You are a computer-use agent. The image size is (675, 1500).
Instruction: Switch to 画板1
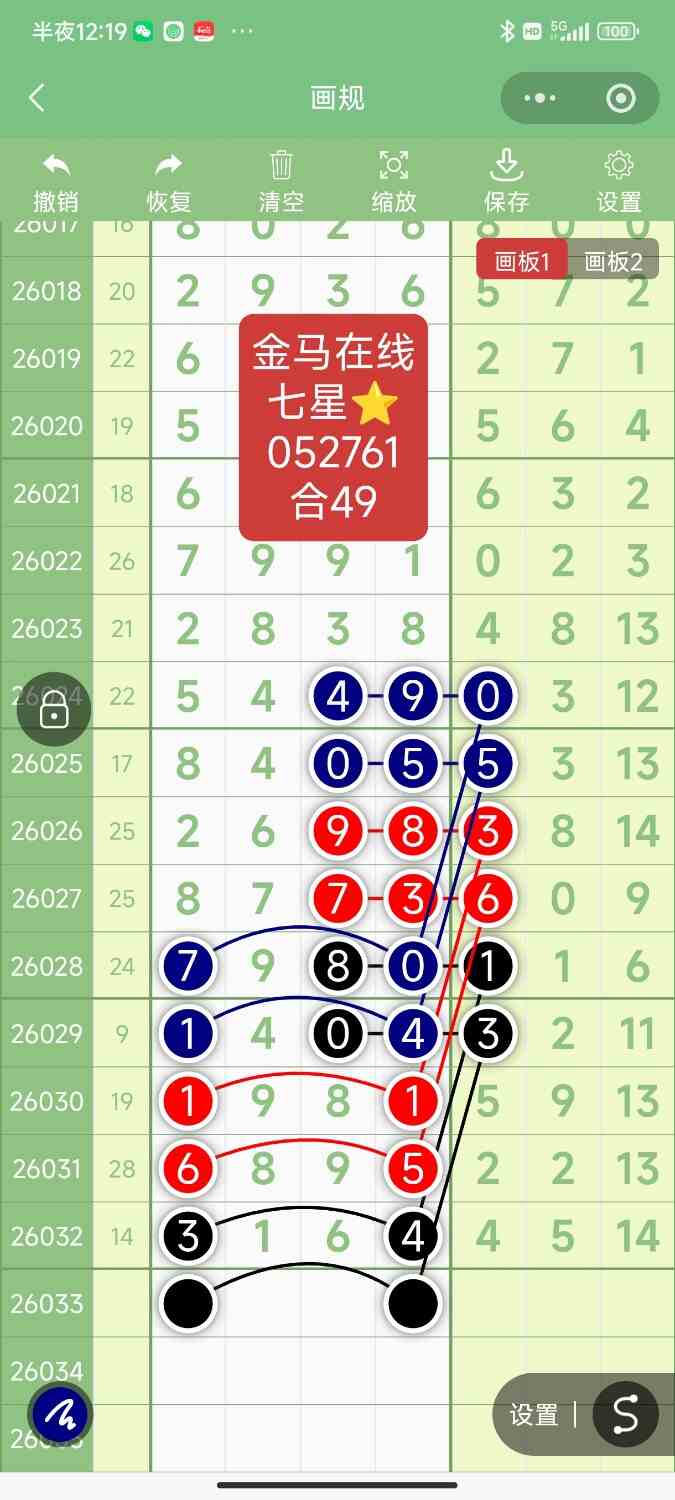(x=523, y=262)
